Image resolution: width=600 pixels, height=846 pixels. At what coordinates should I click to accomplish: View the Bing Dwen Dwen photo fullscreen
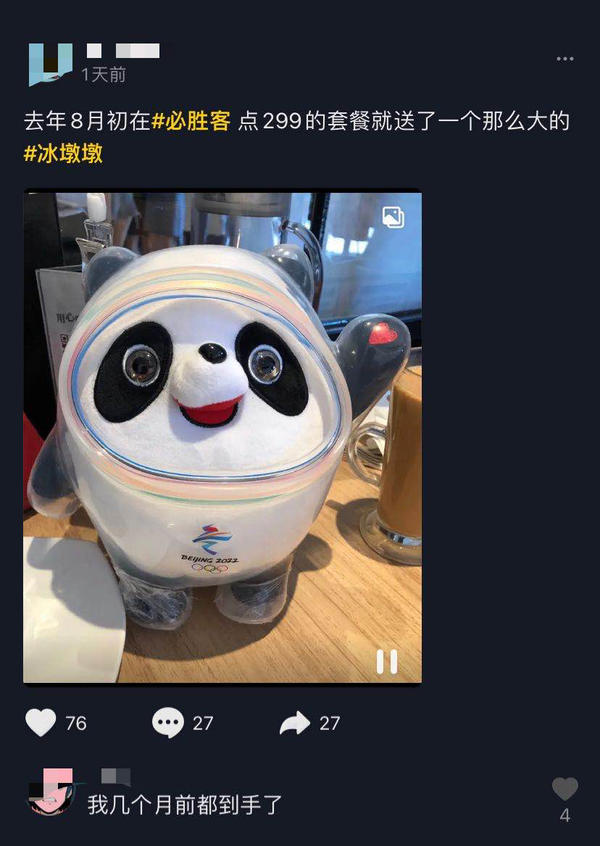click(222, 437)
